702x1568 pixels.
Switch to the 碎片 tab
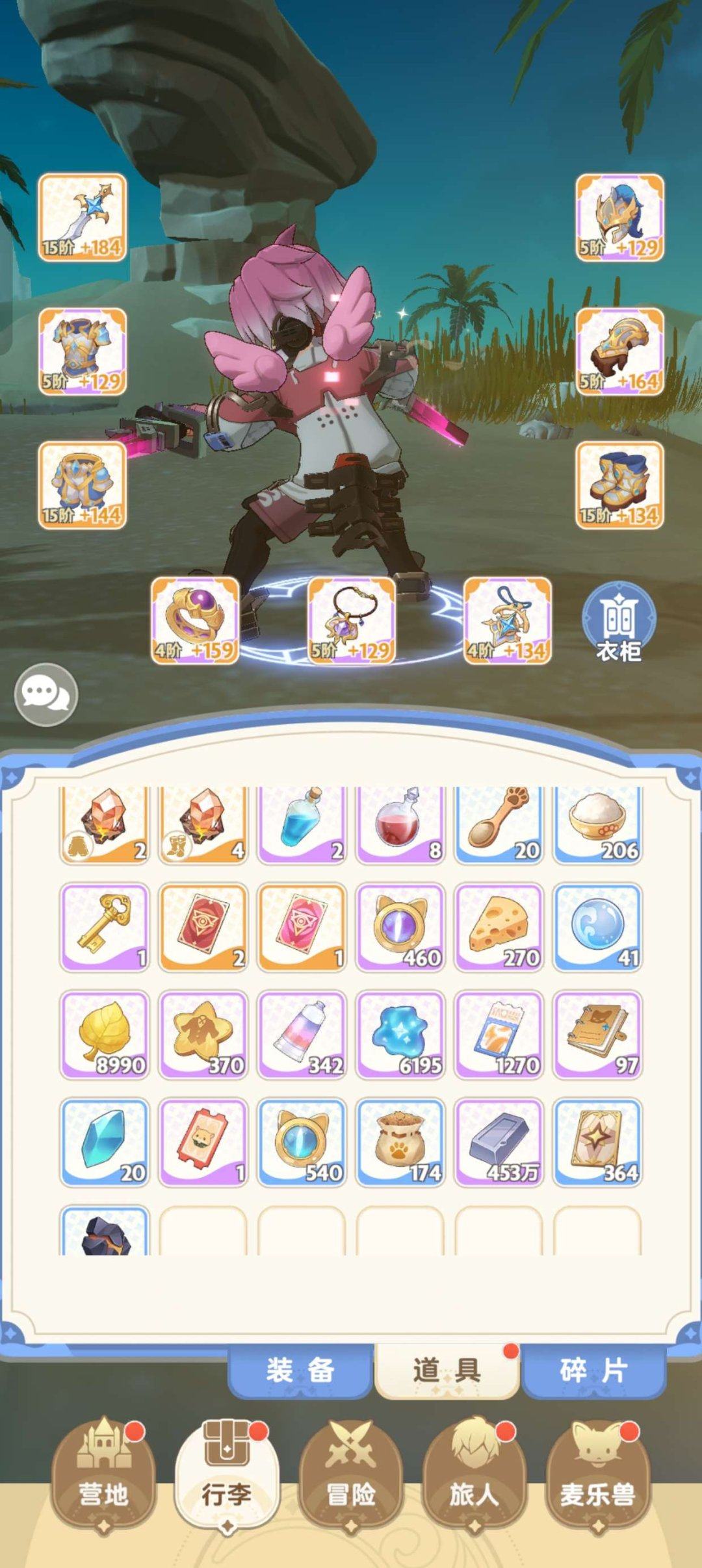pos(593,1370)
